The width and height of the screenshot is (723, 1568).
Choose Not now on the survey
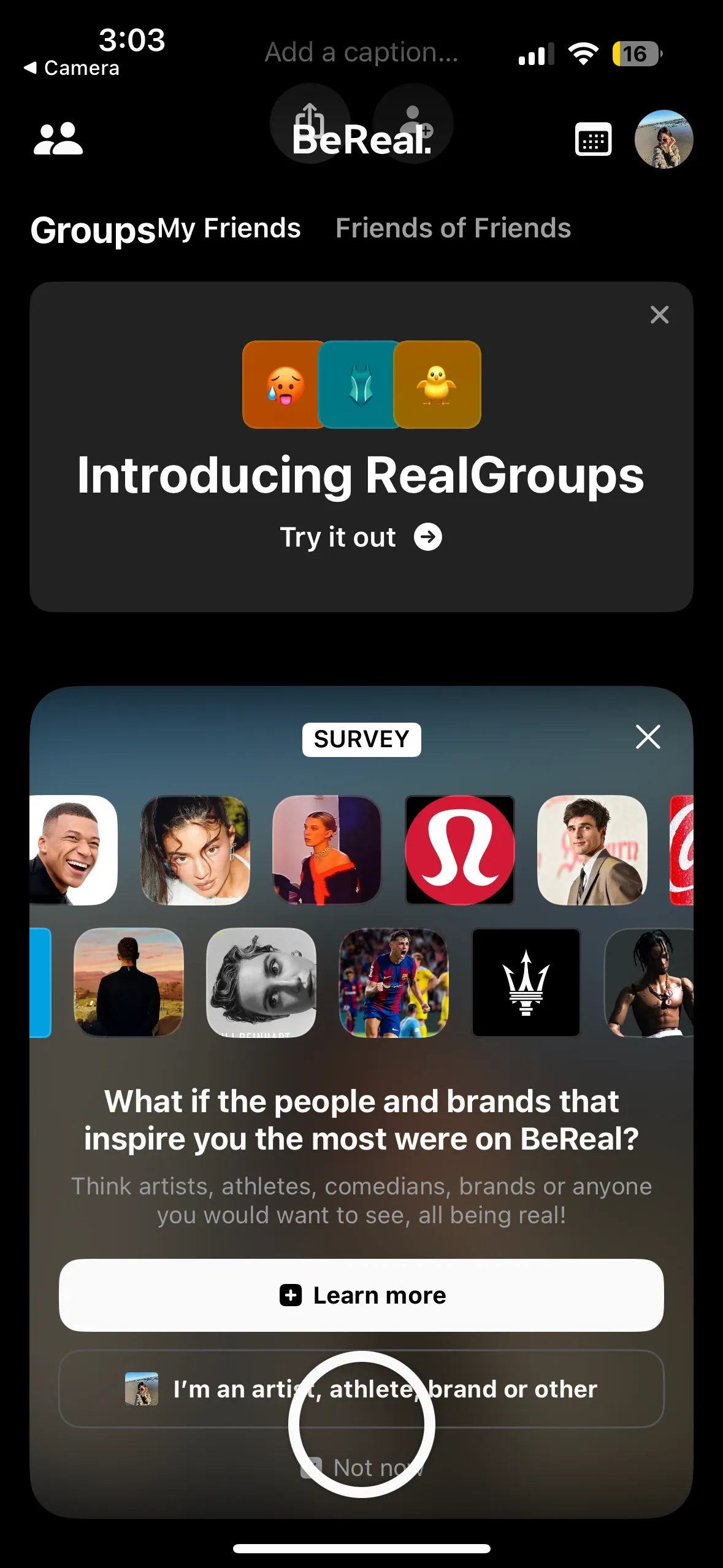pos(362,1467)
